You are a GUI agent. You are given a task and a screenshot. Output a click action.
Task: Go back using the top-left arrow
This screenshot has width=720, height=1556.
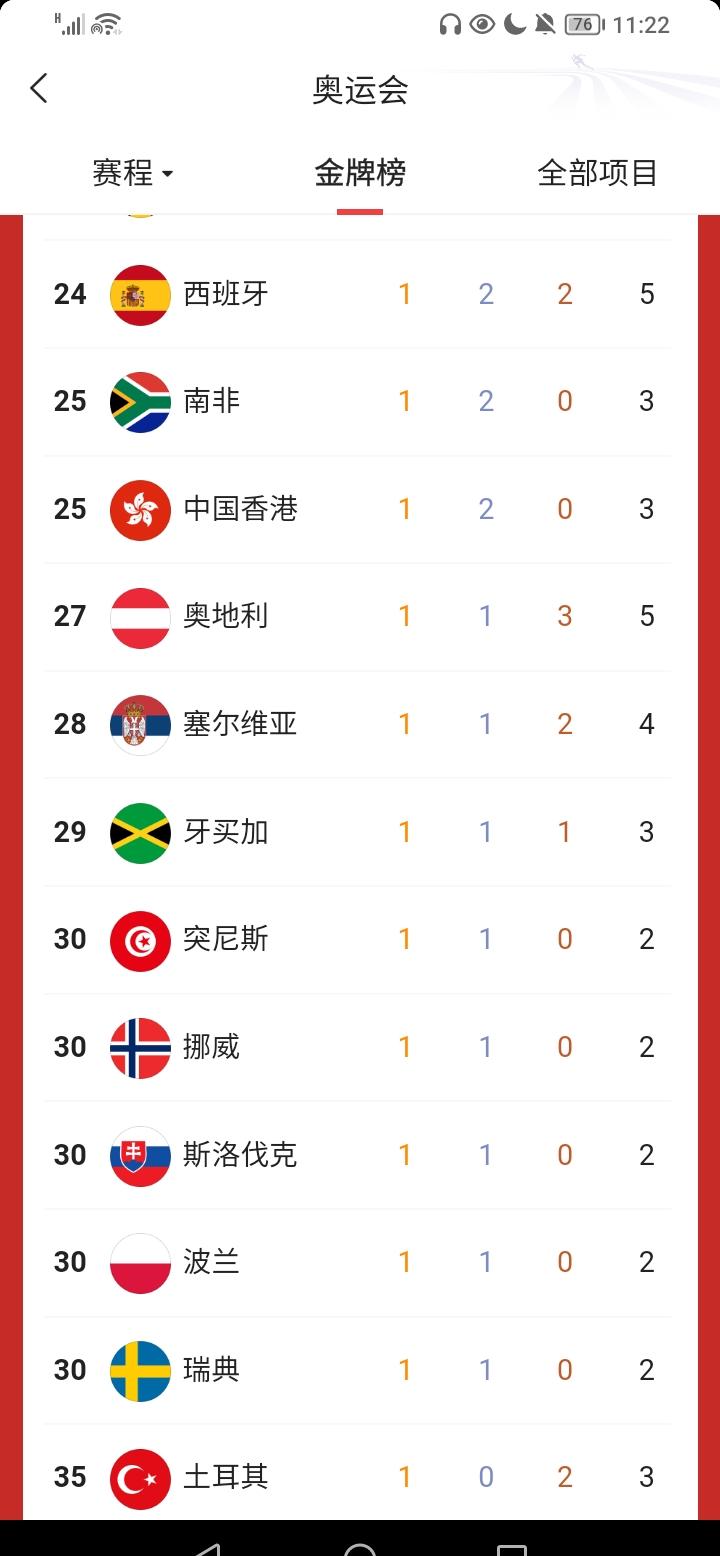tap(39, 89)
